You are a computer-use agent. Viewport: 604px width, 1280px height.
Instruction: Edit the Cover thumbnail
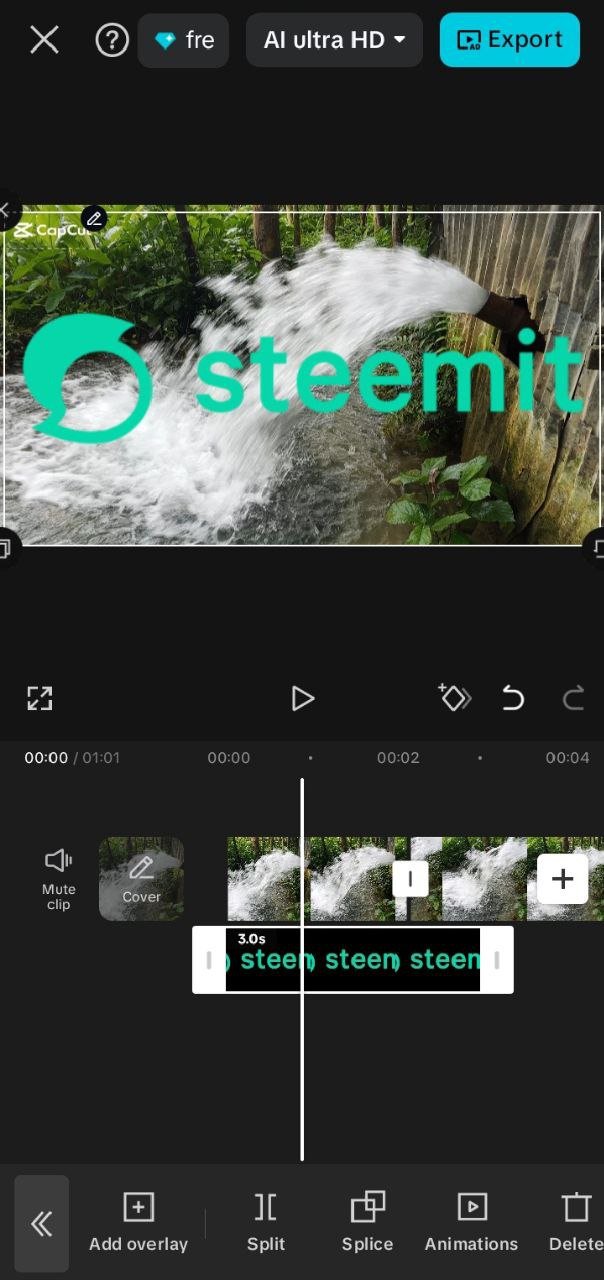141,878
